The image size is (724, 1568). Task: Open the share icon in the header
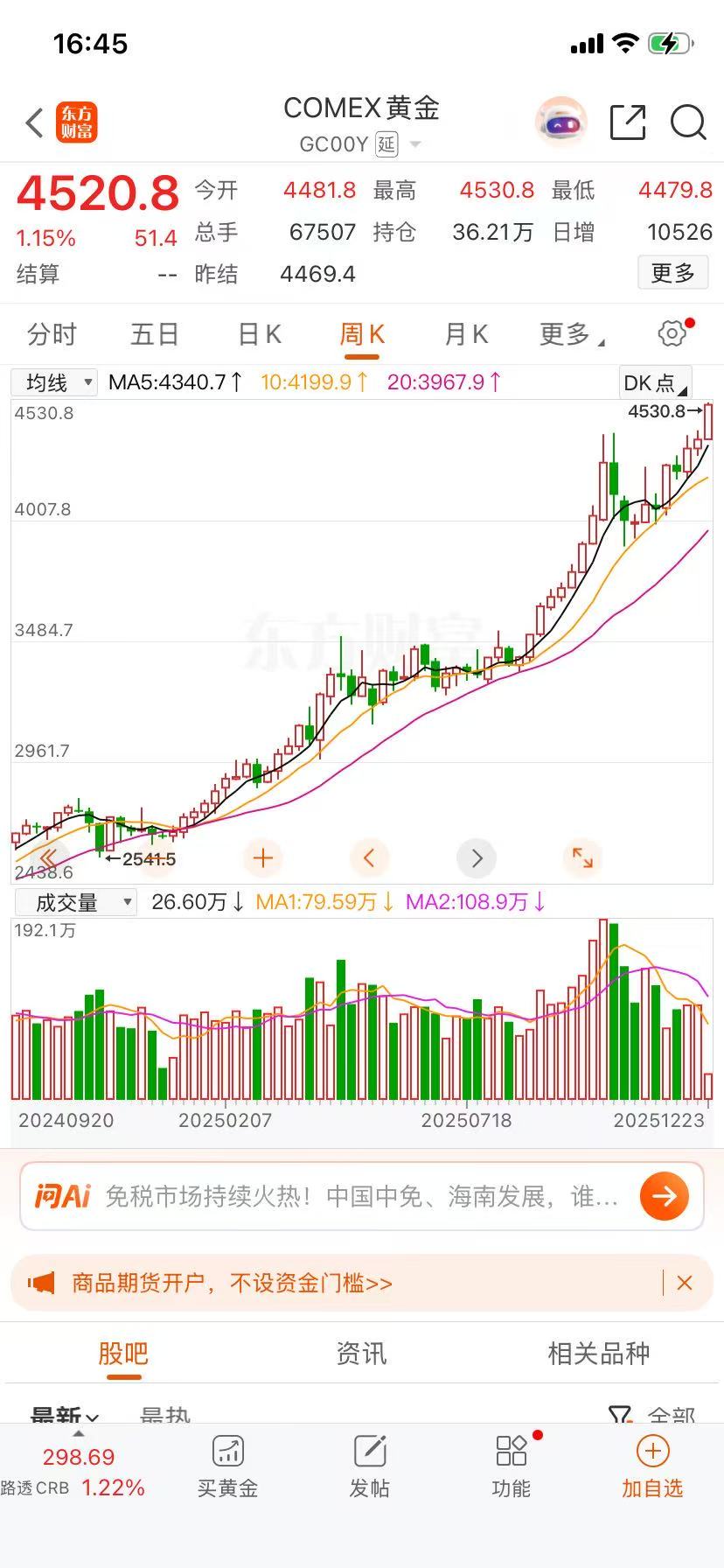(627, 122)
